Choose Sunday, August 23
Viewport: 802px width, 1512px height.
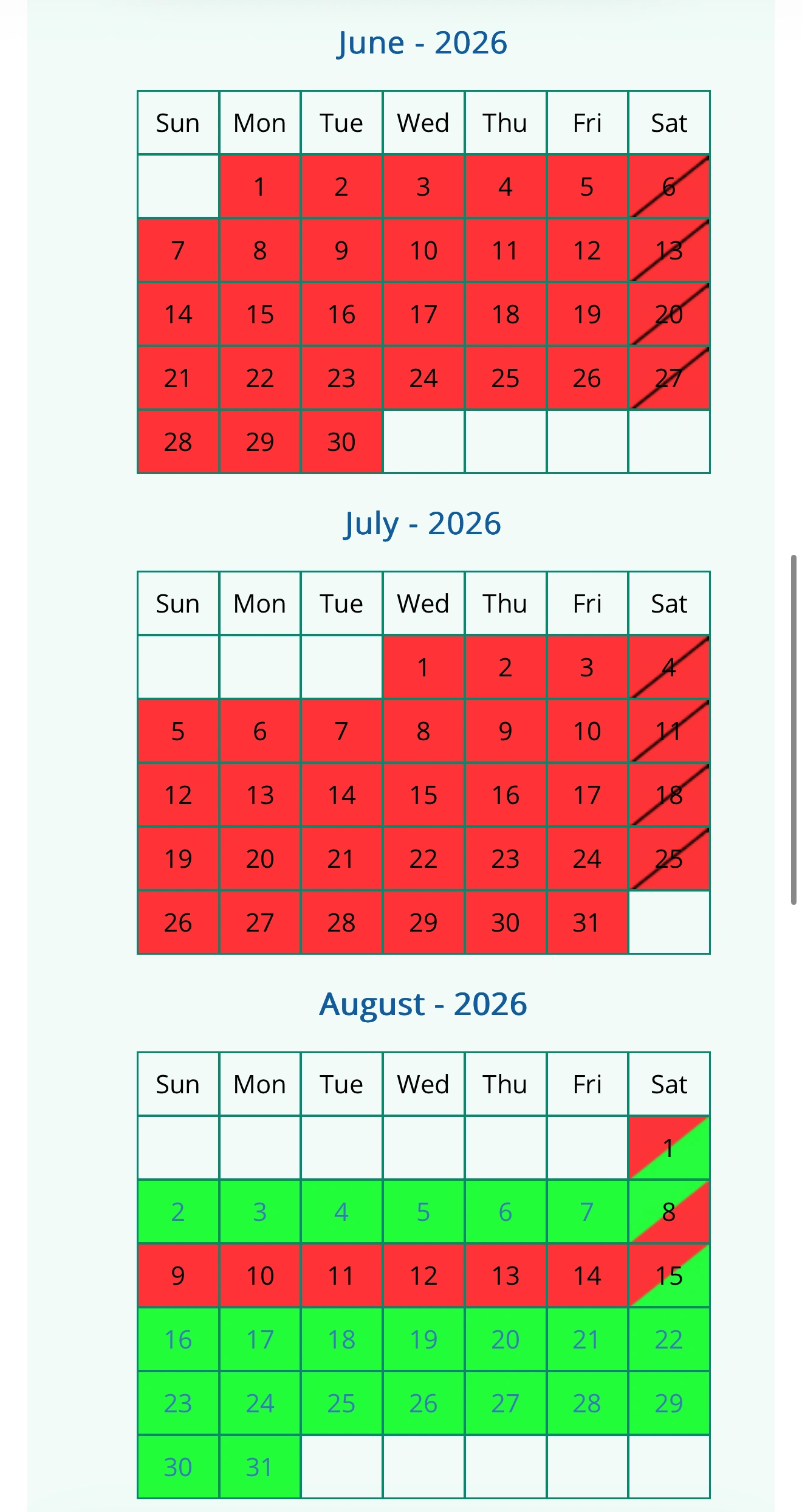[x=177, y=1403]
